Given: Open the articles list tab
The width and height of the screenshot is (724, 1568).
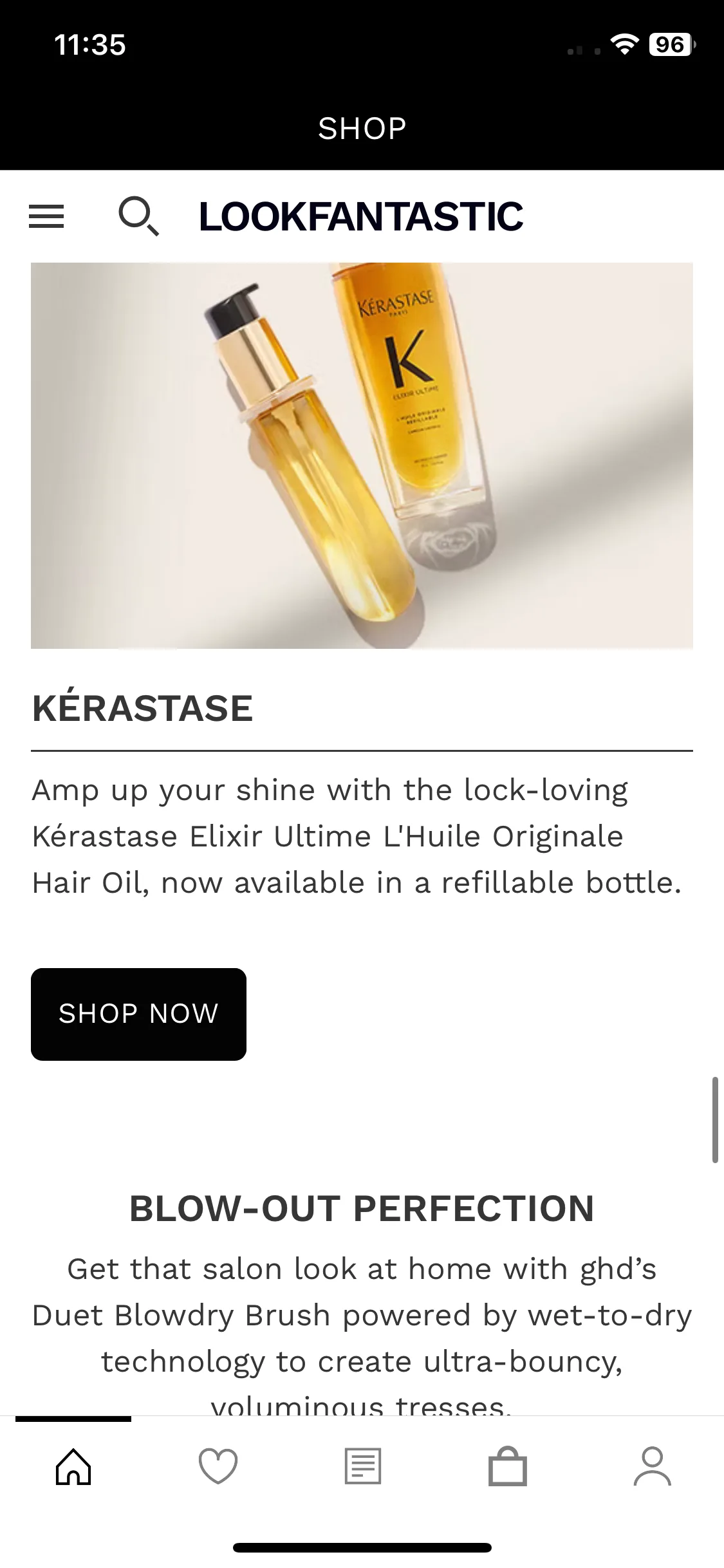Looking at the screenshot, I should pyautogui.click(x=362, y=1467).
